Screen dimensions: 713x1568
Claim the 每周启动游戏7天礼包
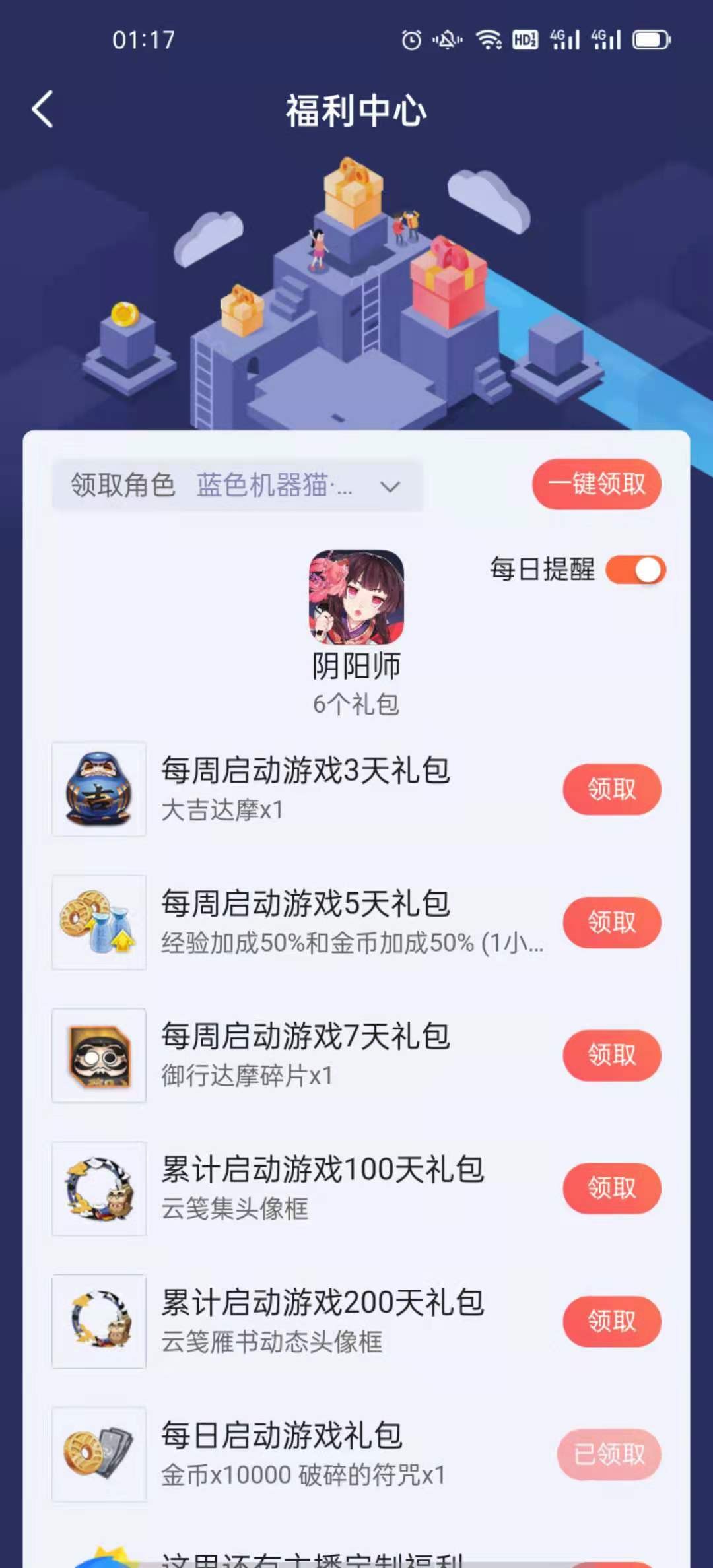pyautogui.click(x=611, y=1055)
